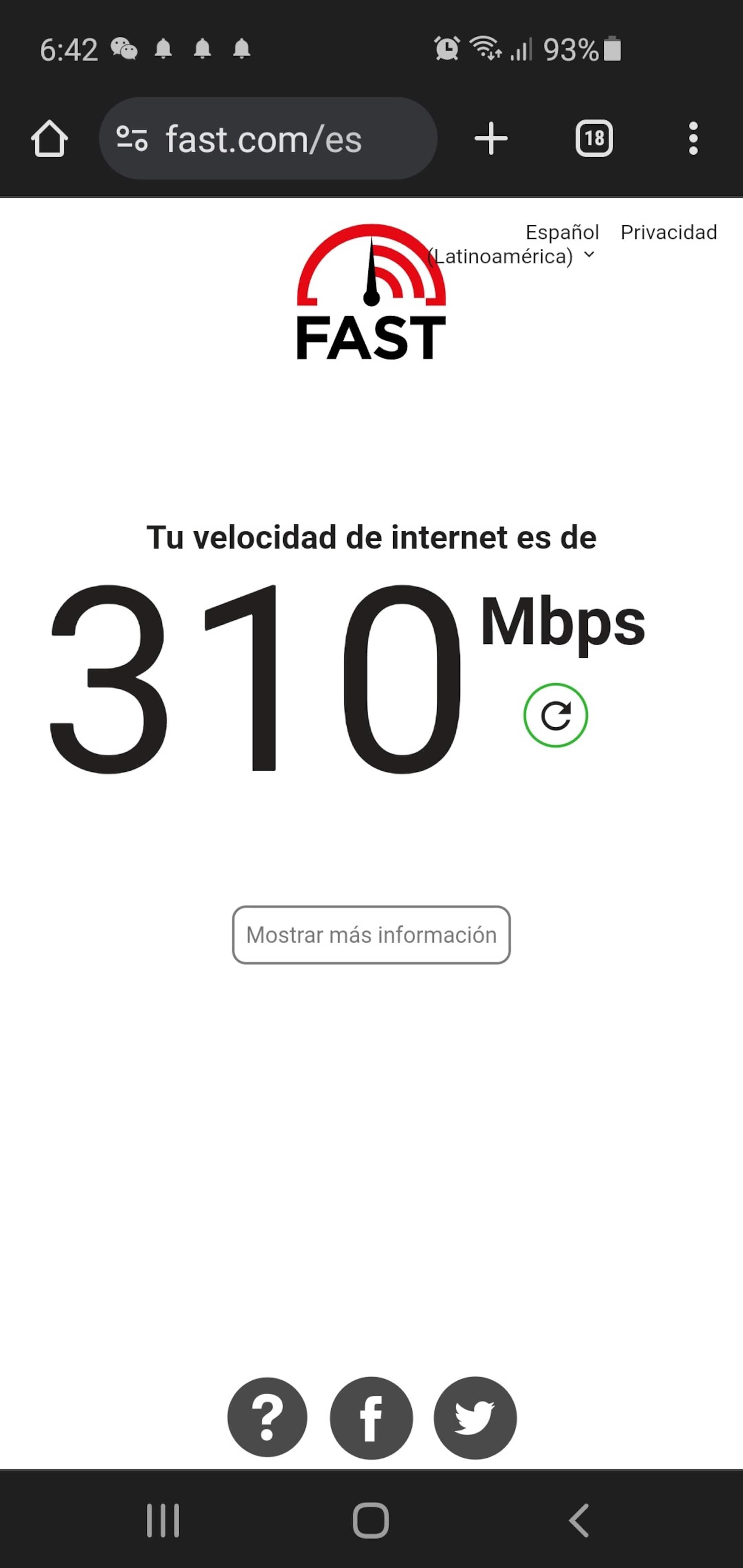Share the result on Twitter
This screenshot has width=743, height=1568.
click(x=475, y=1418)
